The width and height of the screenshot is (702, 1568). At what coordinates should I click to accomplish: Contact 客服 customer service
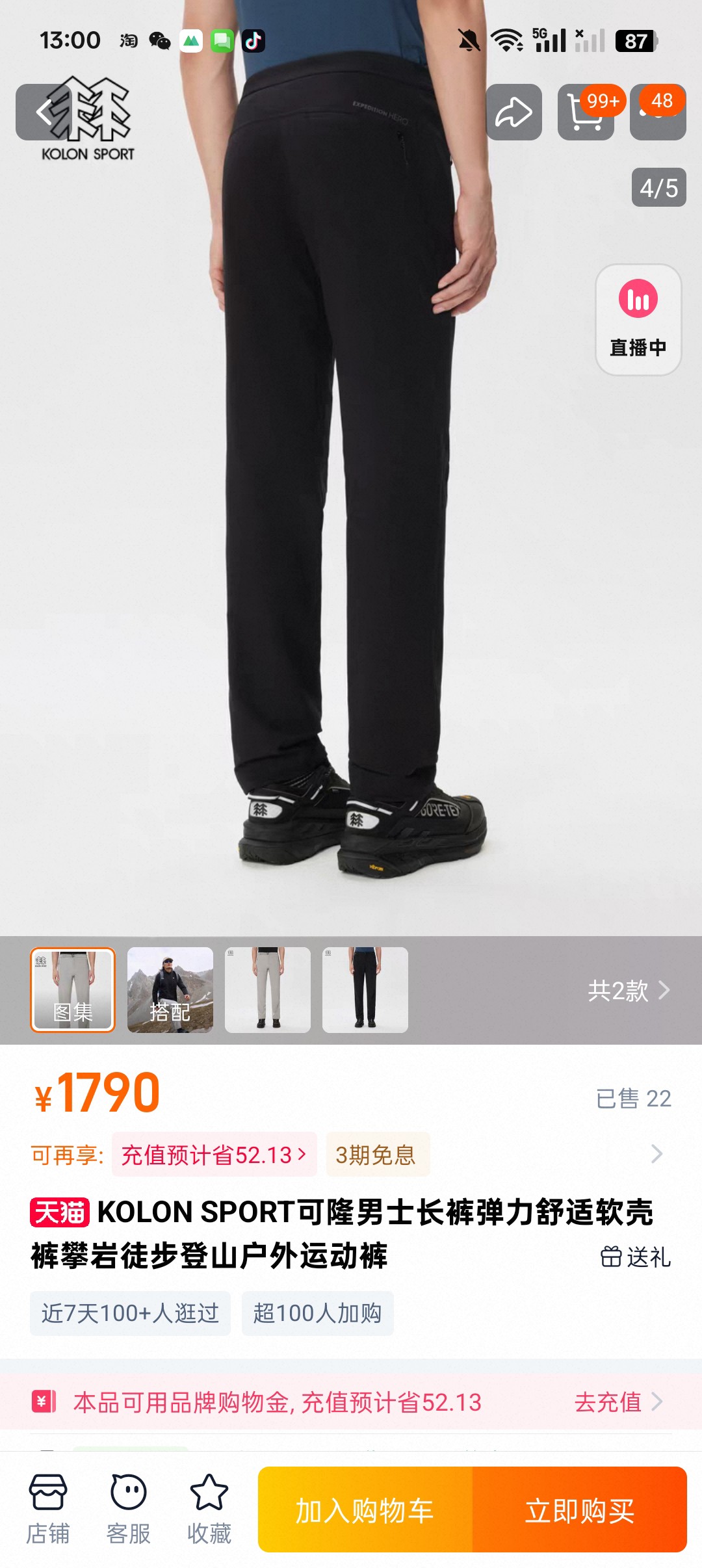coord(128,1508)
